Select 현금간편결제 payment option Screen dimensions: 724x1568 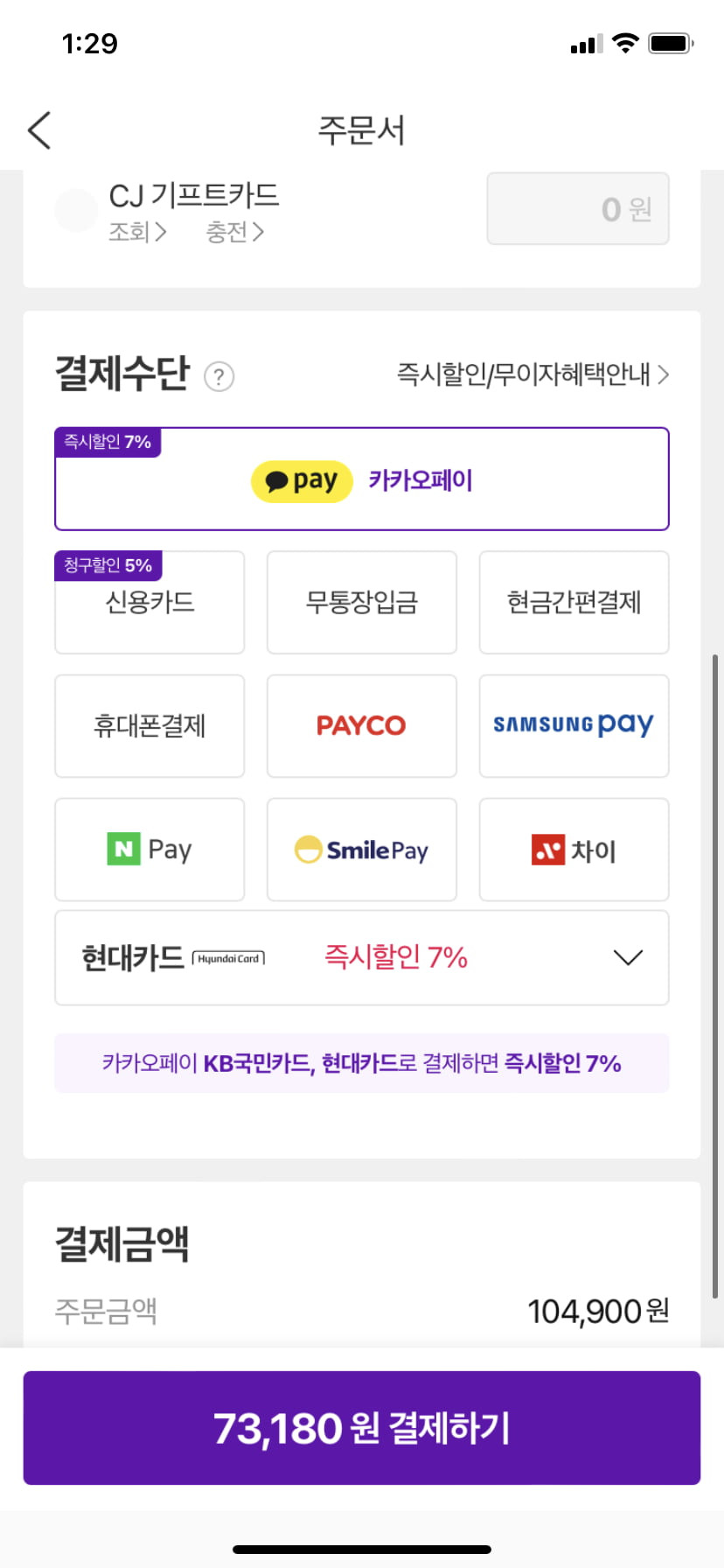tap(574, 603)
